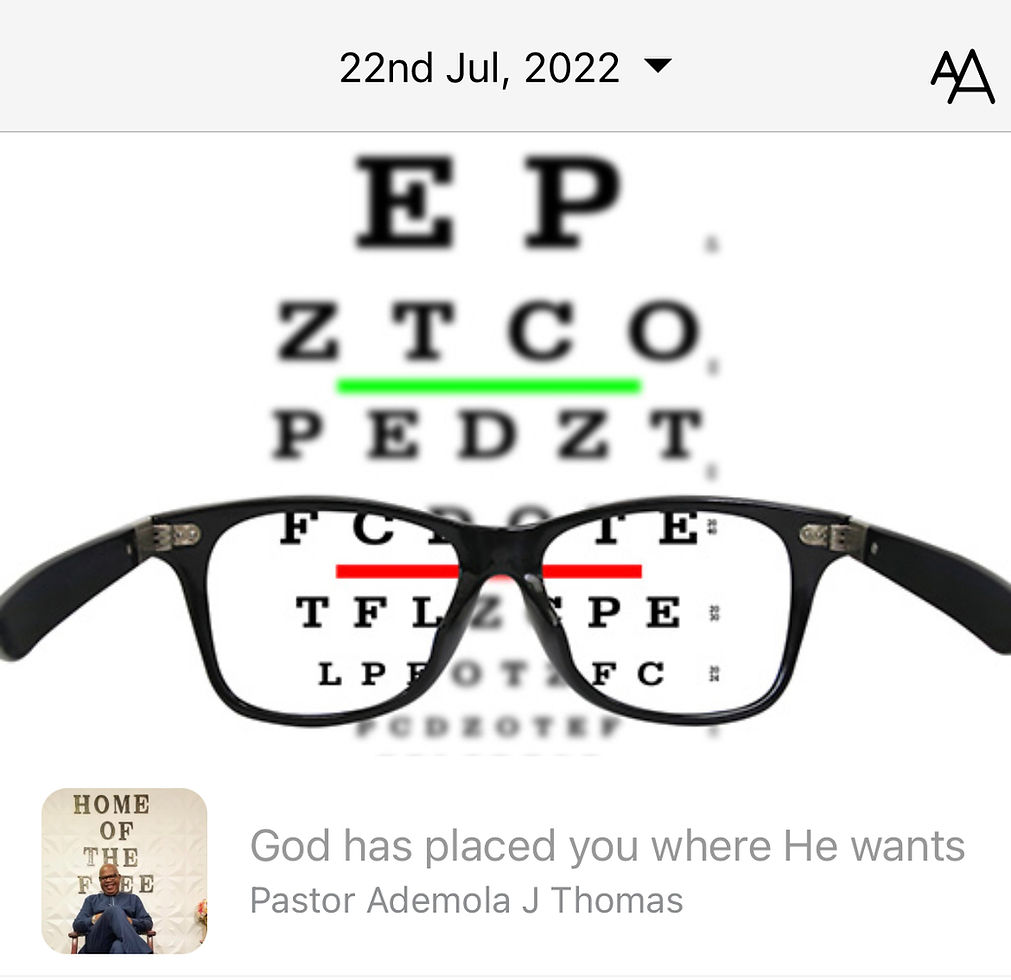This screenshot has width=1011, height=980.
Task: Open Pastor Ademola J Thomas's devotional entry
Action: point(606,868)
